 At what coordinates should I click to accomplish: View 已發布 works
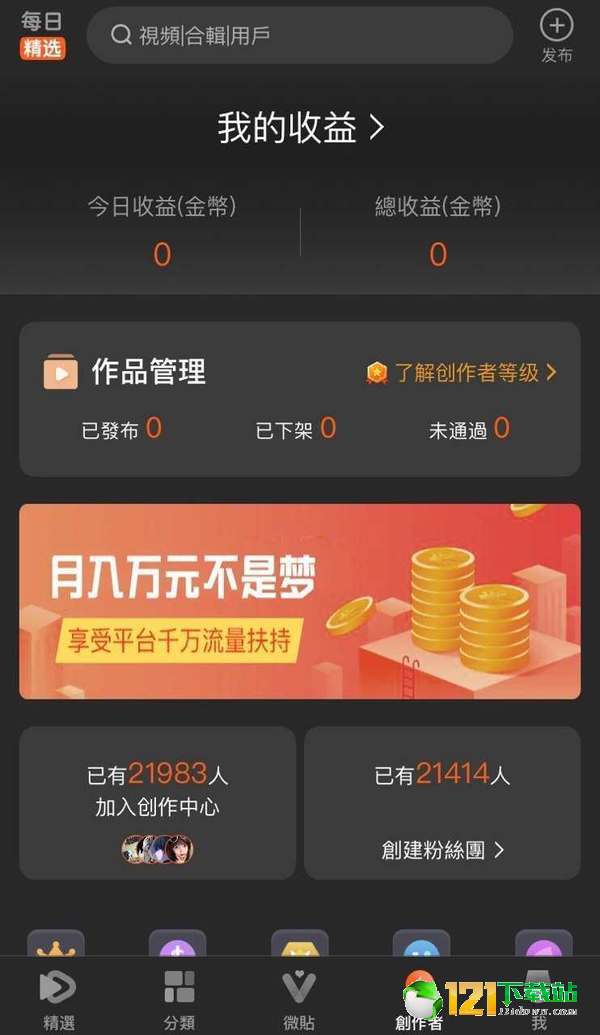click(121, 430)
